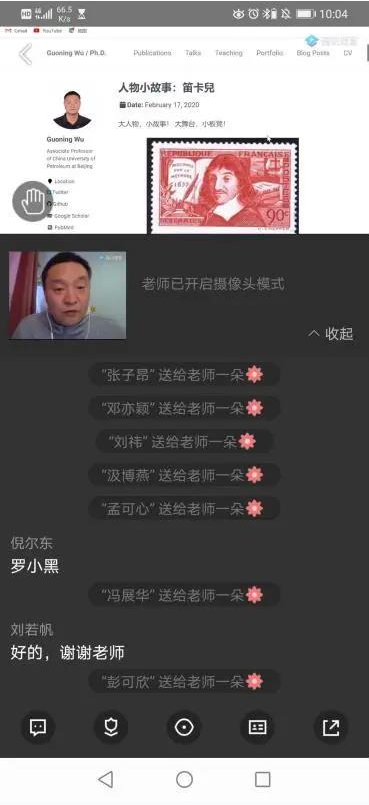Tap the shield badge icon in toolbar
The image size is (369, 805).
[111, 727]
